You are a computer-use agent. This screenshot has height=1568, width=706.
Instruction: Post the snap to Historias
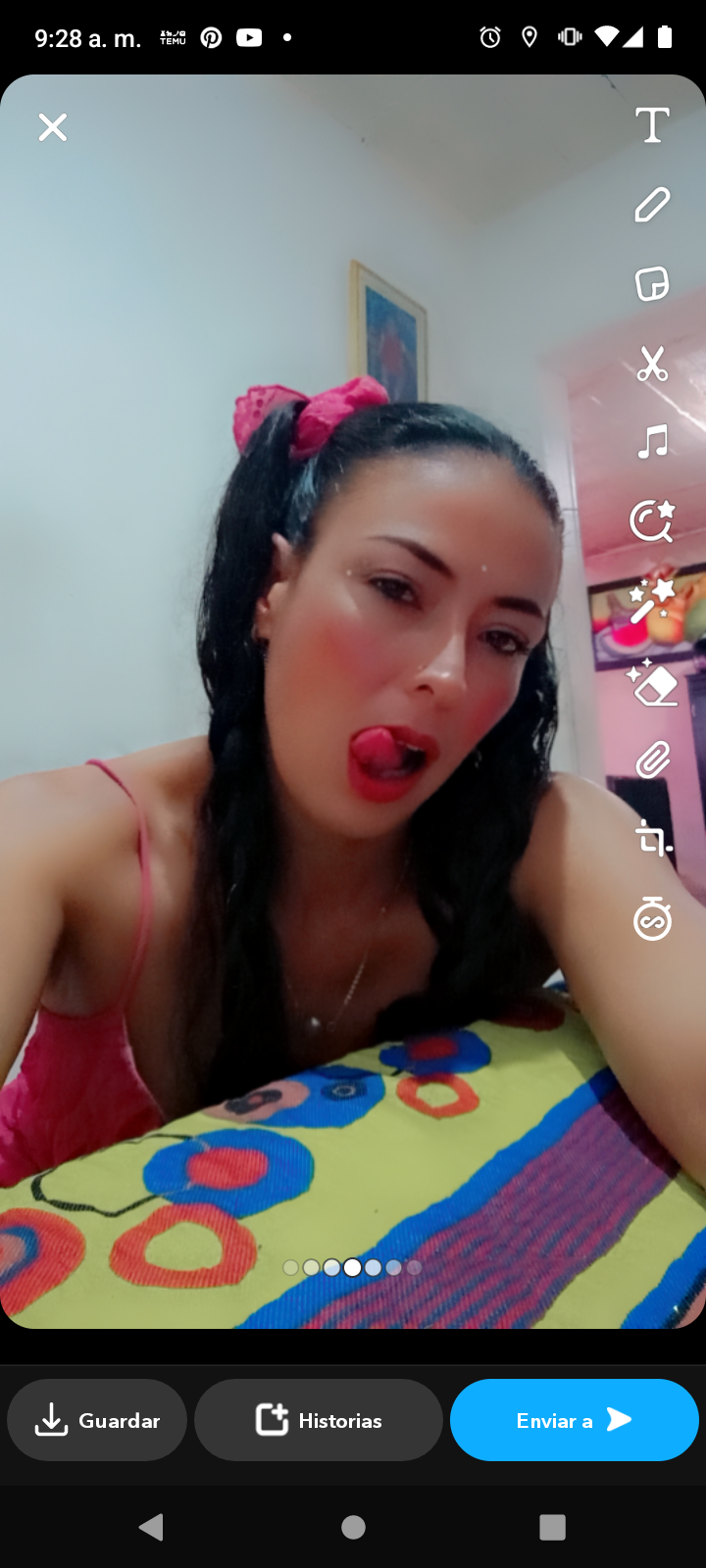[319, 1420]
